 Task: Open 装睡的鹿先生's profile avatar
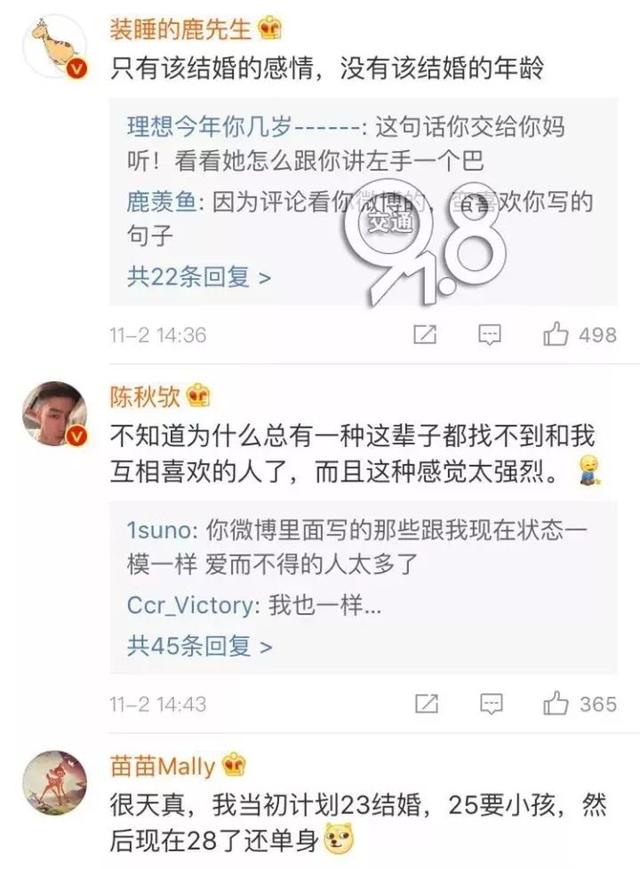click(x=54, y=45)
